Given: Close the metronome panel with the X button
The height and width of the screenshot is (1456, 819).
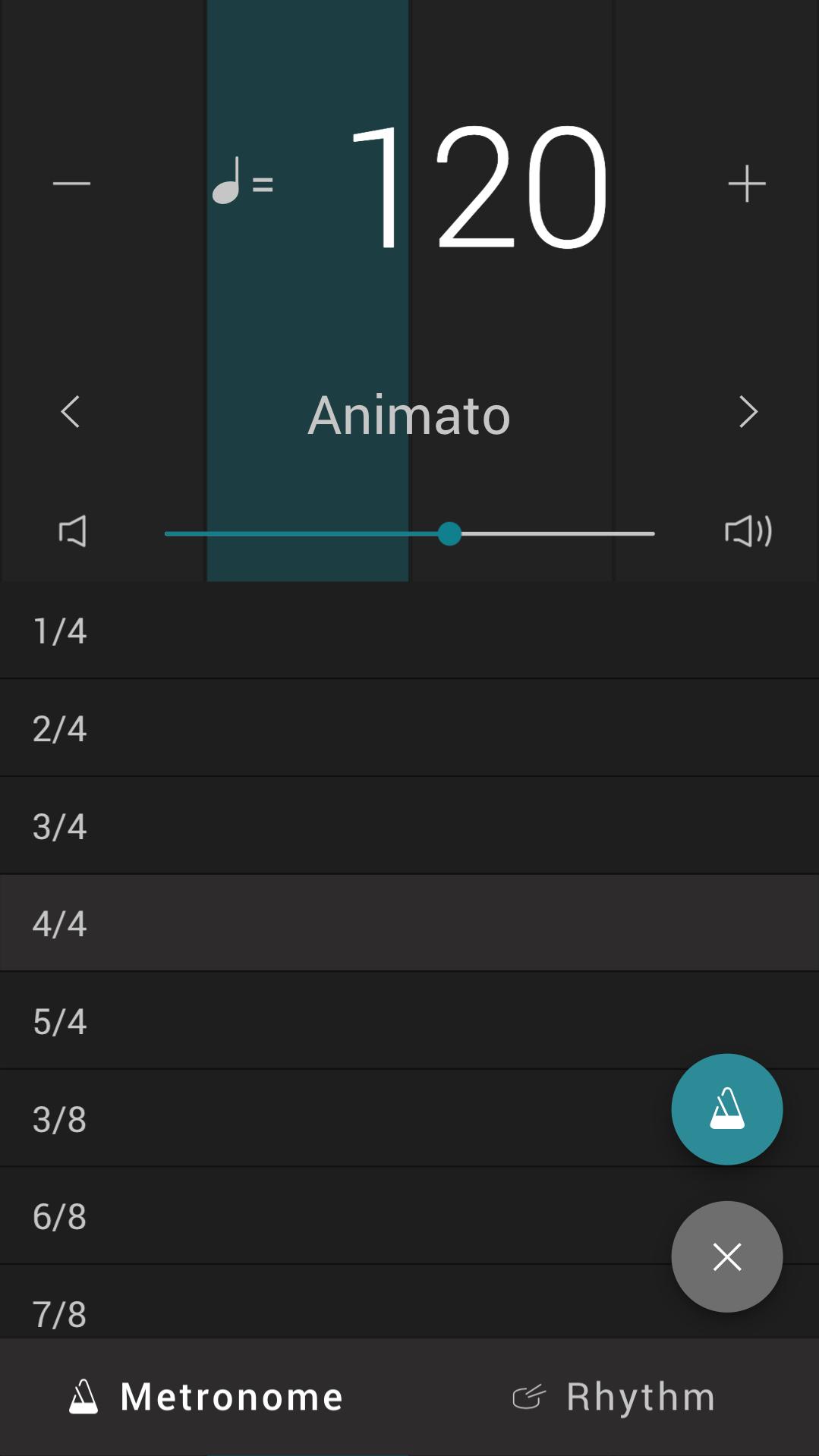Looking at the screenshot, I should (x=726, y=1256).
